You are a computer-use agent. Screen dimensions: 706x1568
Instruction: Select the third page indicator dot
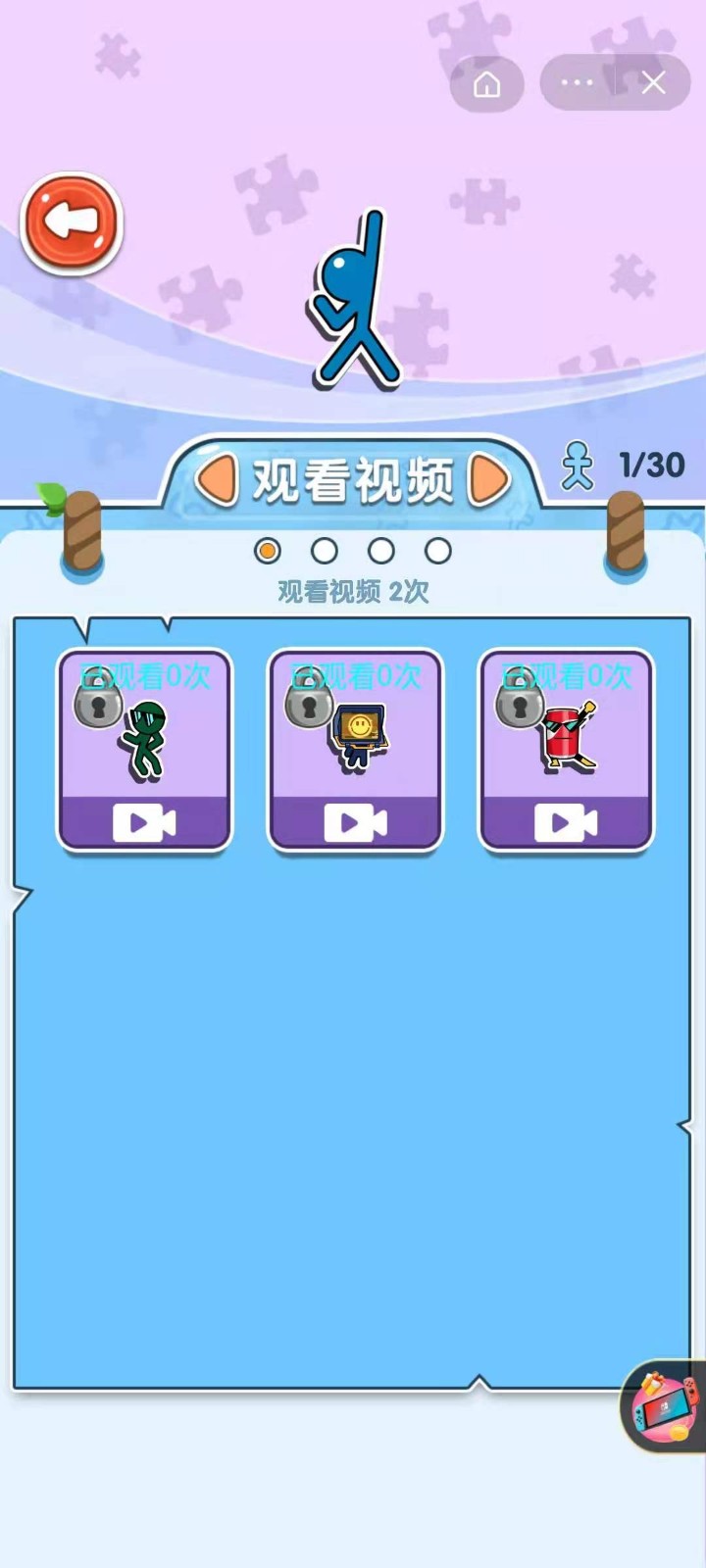[x=381, y=551]
